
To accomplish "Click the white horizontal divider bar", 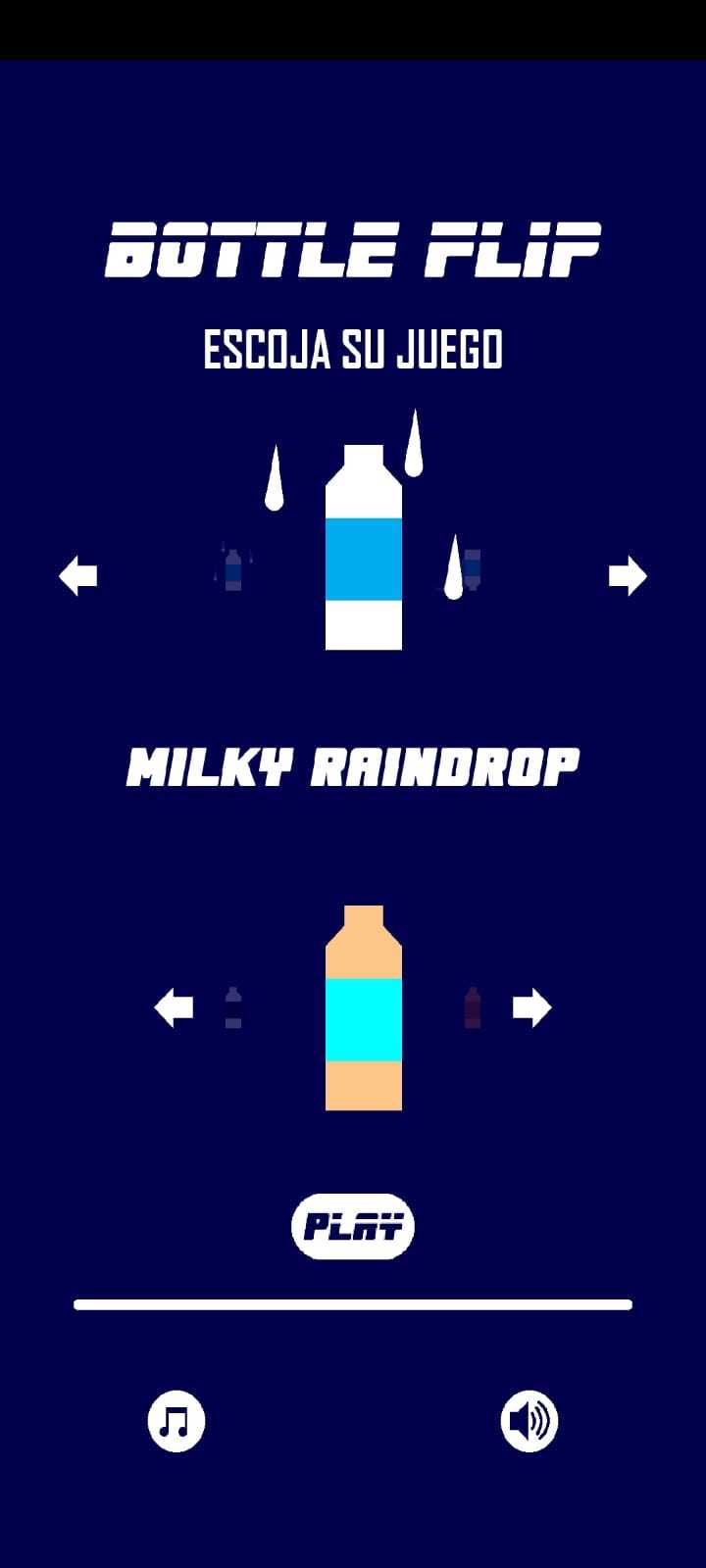I will click(x=353, y=1304).
